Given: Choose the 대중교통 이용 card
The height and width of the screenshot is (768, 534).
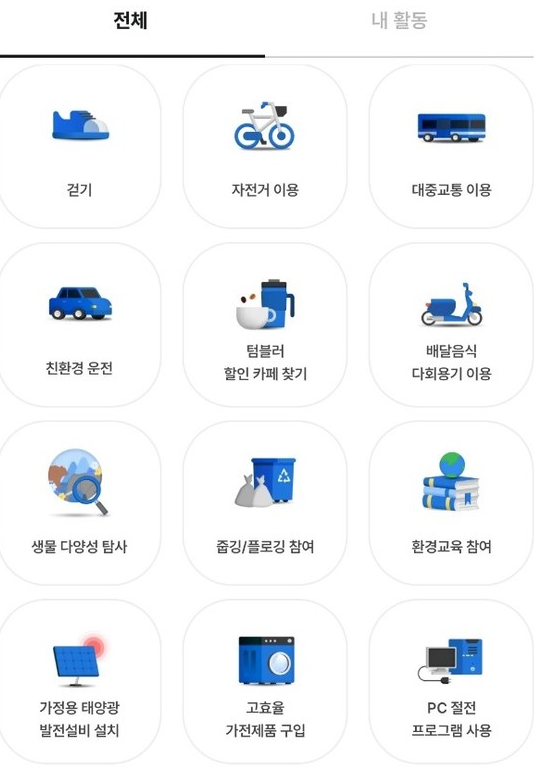Looking at the screenshot, I should coord(451,146).
